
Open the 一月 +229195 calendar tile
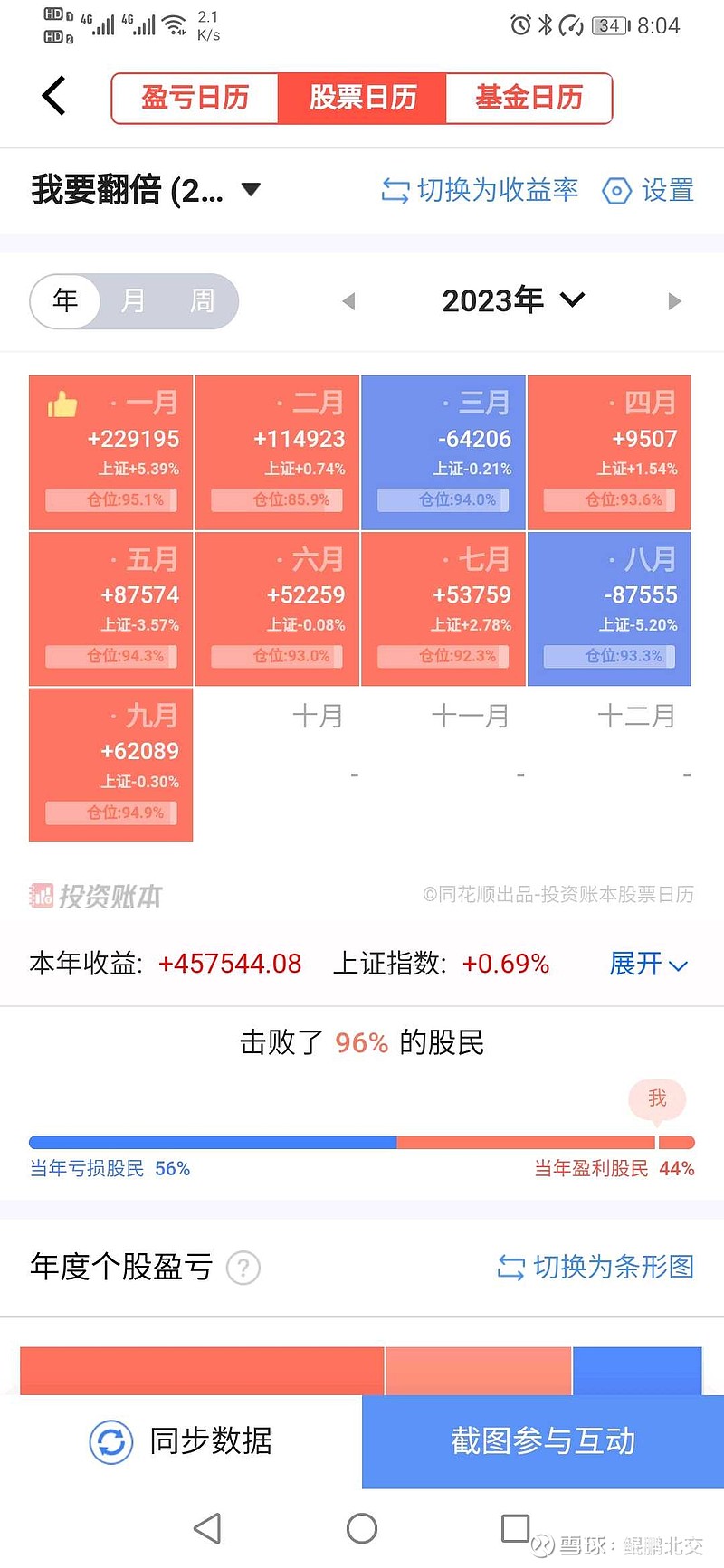pos(111,452)
